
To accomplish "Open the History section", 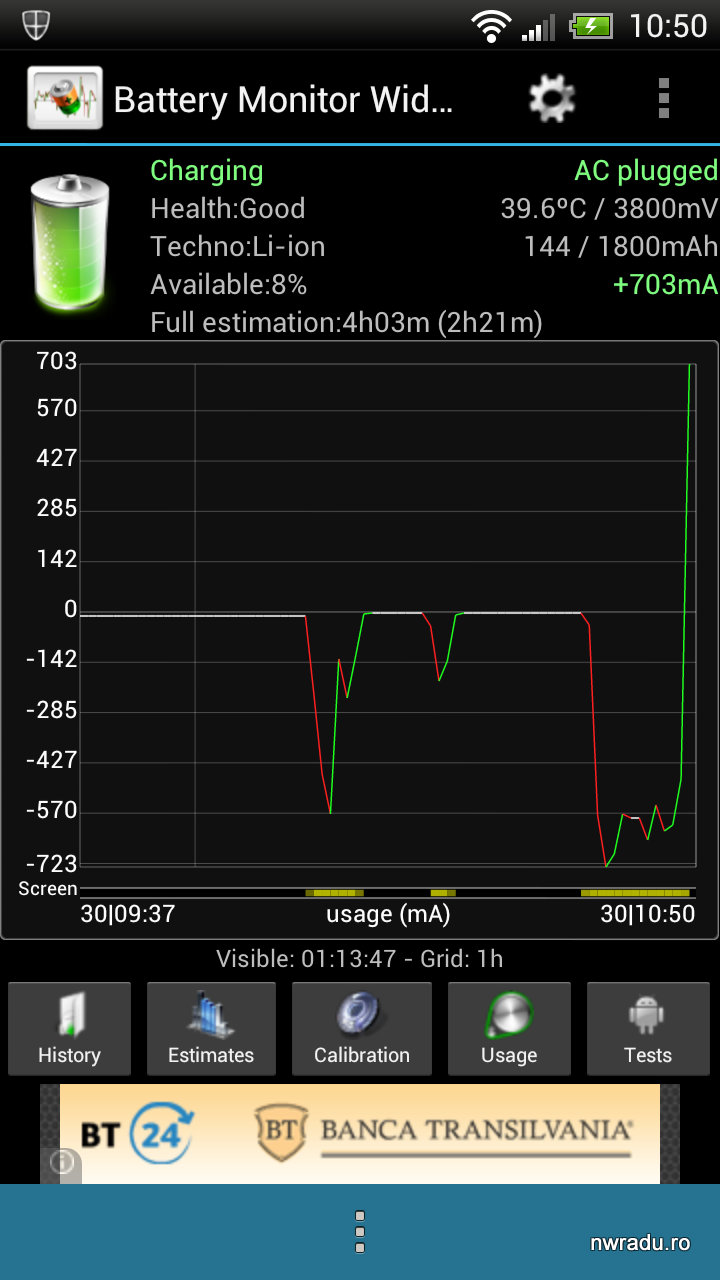I will click(69, 1028).
